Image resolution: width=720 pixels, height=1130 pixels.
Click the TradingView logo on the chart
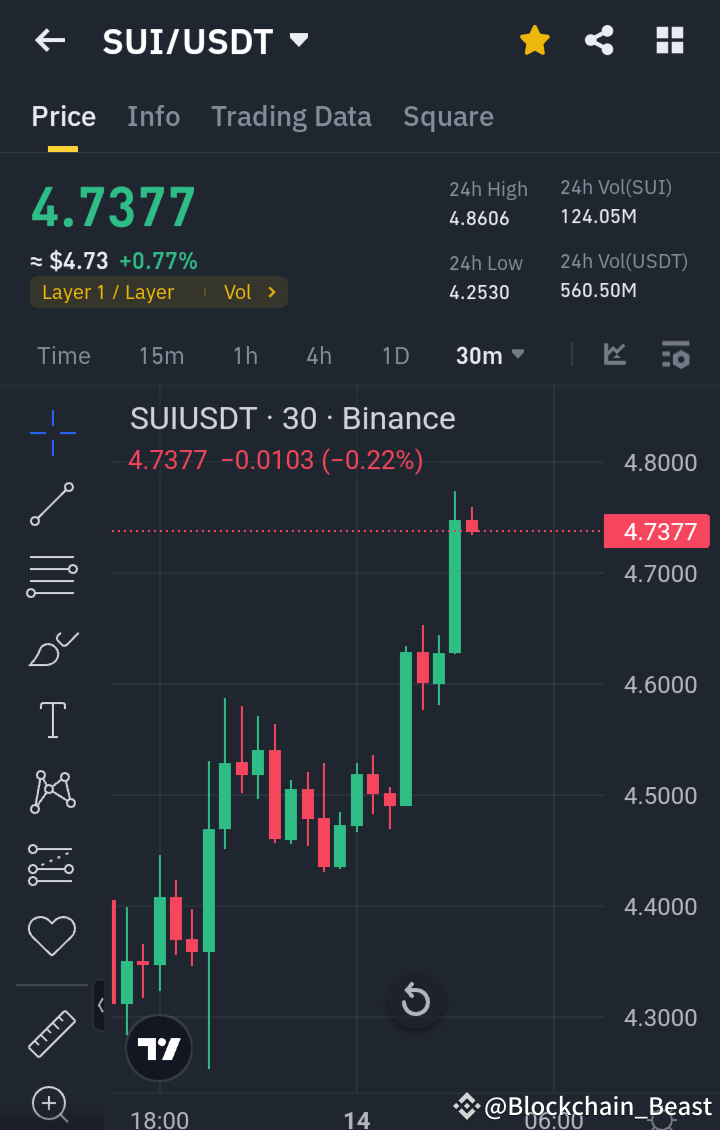coord(158,1048)
